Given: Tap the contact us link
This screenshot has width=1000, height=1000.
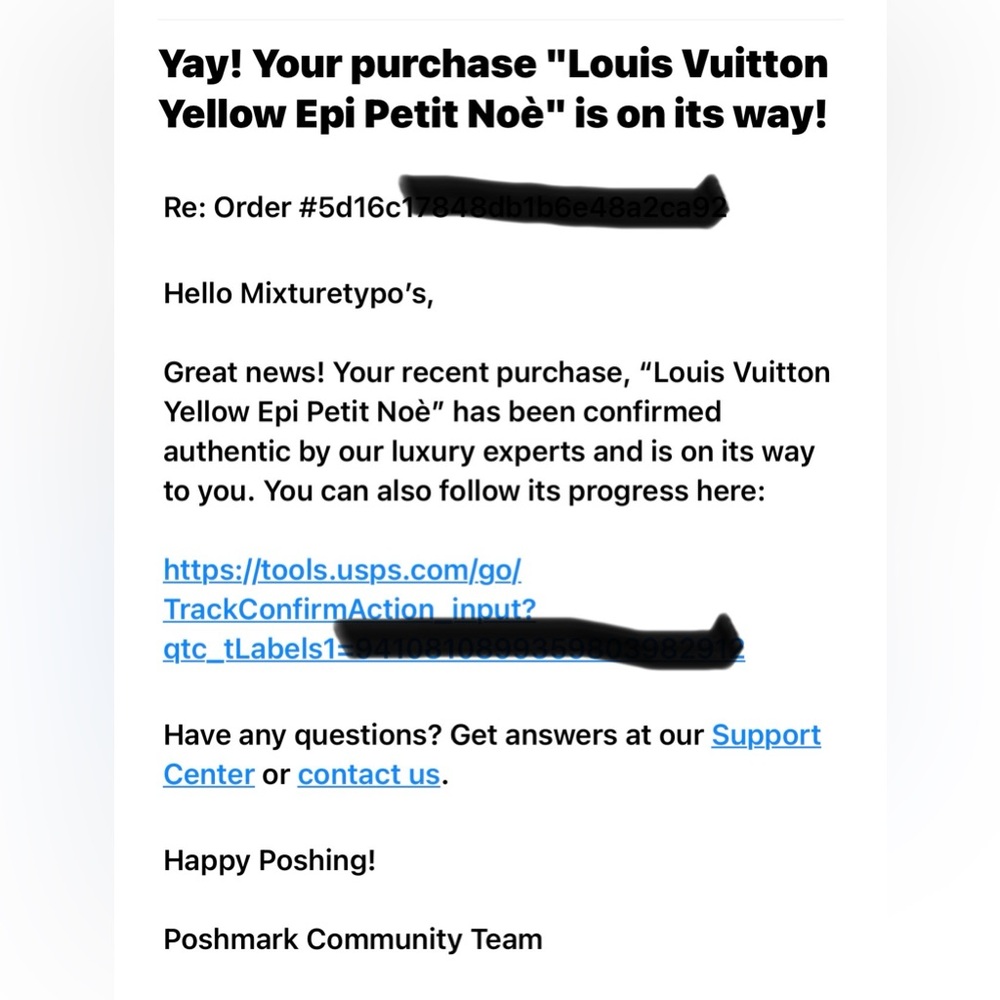Looking at the screenshot, I should pyautogui.click(x=368, y=775).
